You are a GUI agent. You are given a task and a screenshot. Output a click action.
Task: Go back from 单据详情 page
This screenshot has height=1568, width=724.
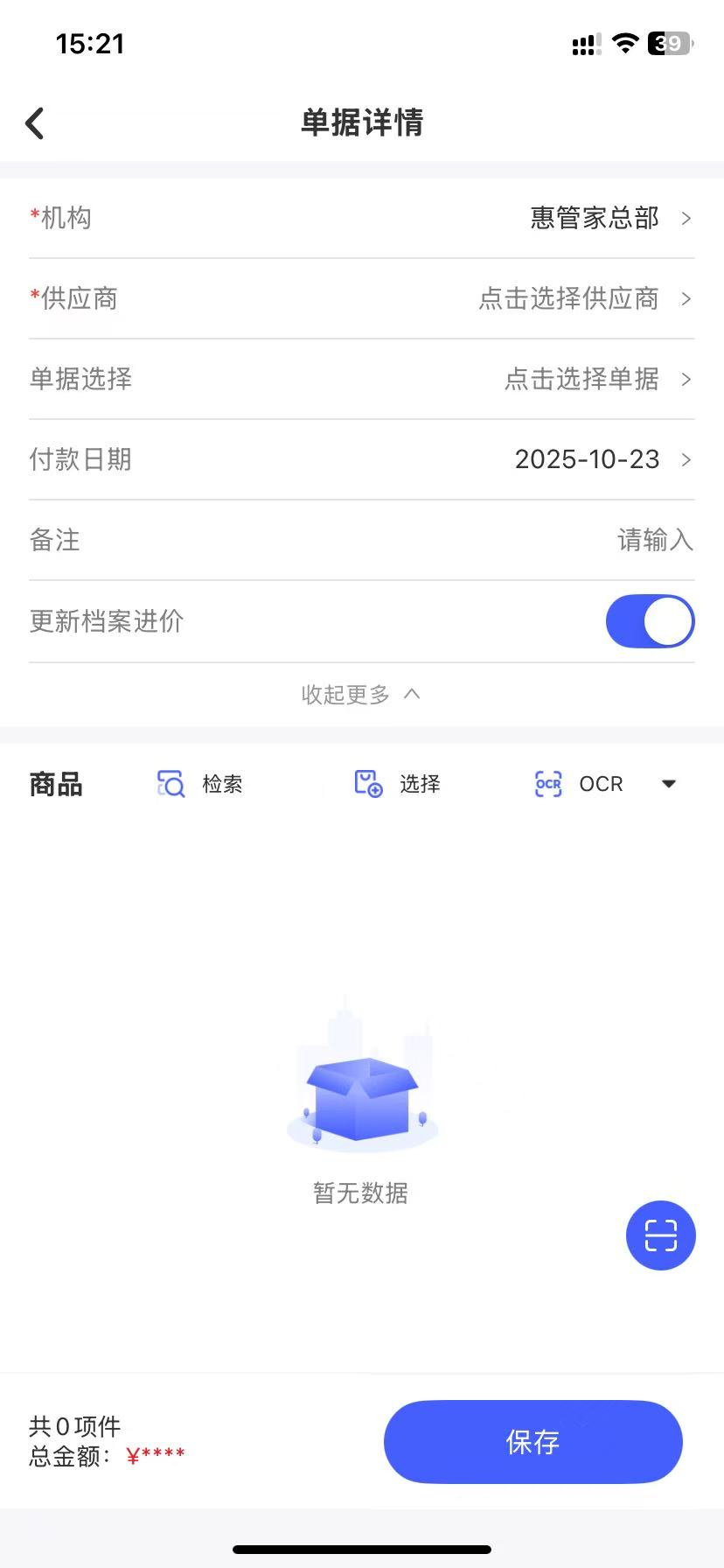tap(35, 123)
